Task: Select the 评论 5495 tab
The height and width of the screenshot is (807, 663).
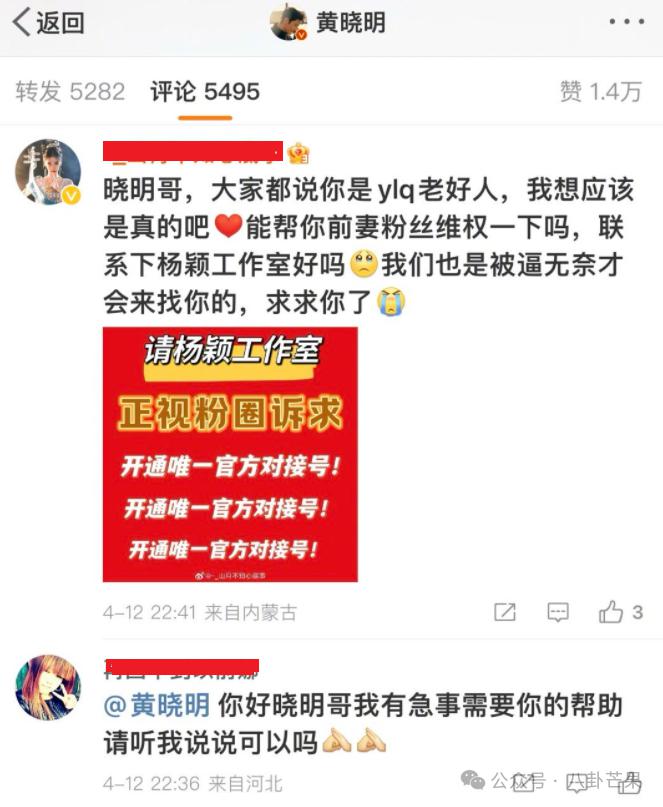Action: pos(205,92)
